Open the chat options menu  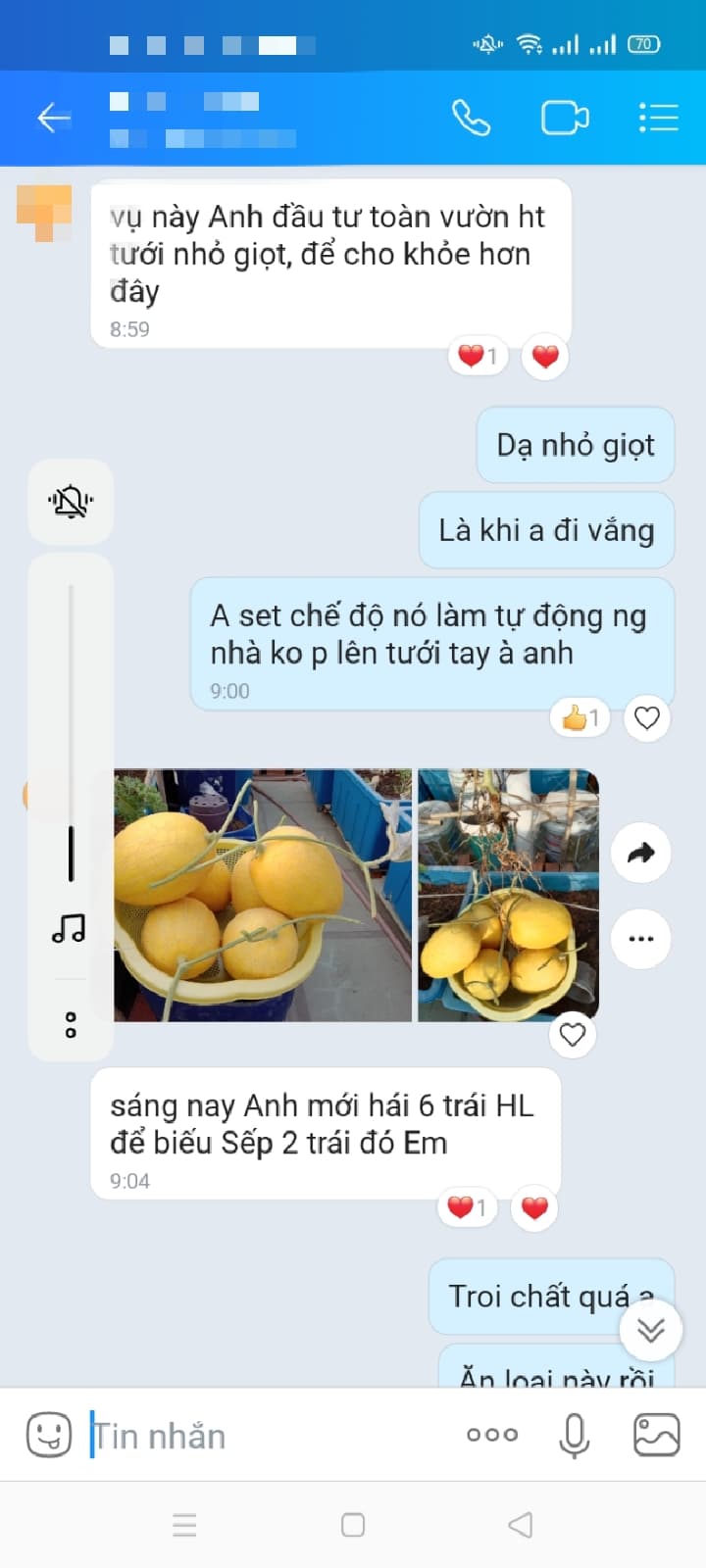point(658,119)
